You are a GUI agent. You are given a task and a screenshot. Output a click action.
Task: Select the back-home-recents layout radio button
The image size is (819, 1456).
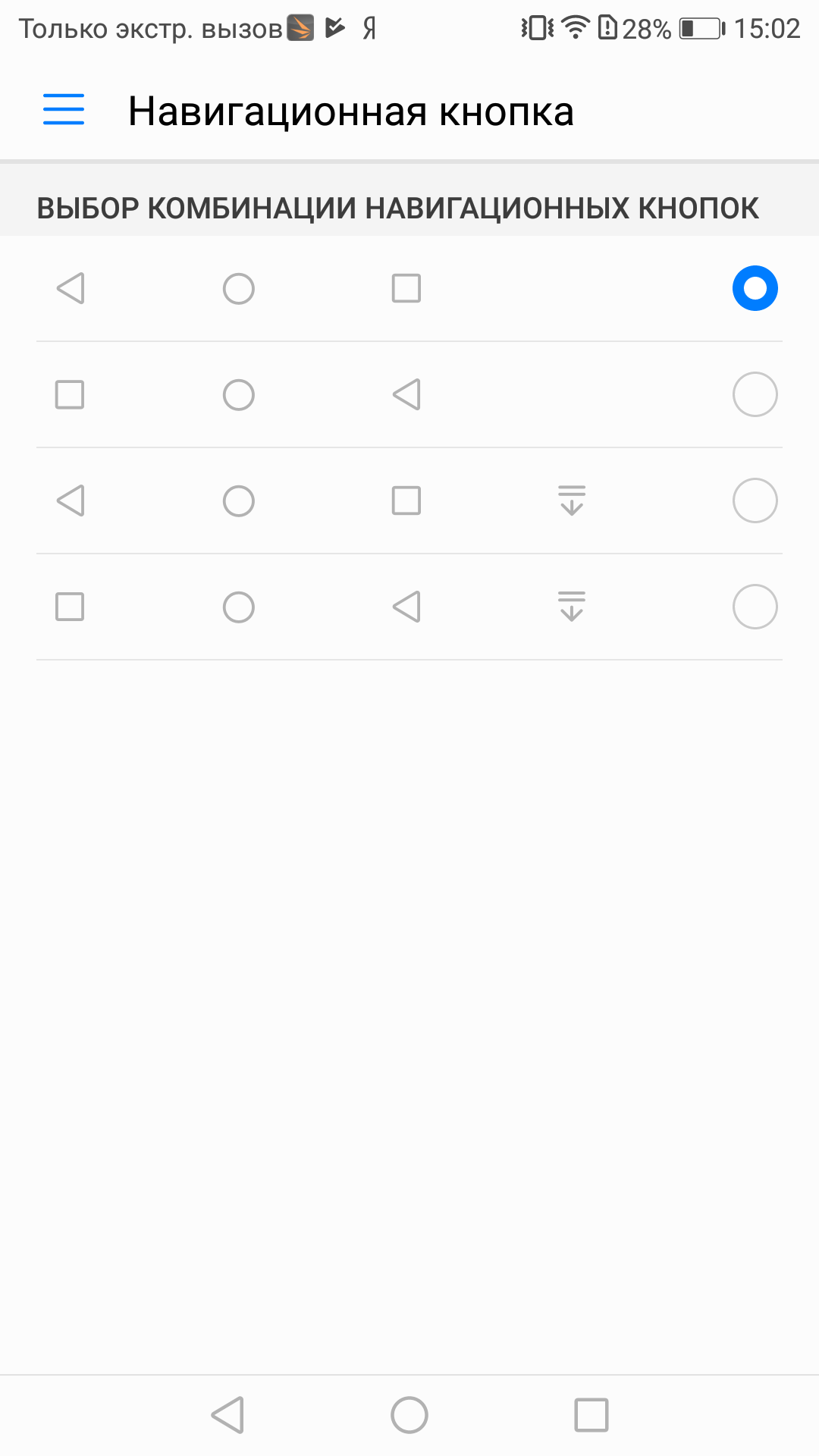pos(755,288)
